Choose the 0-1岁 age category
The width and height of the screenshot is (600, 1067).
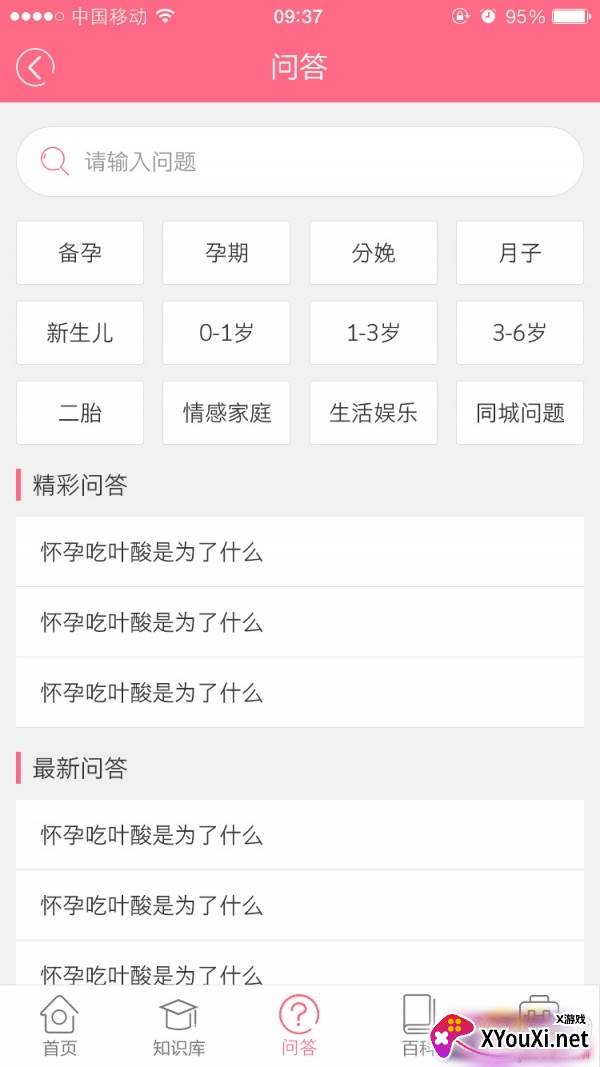pyautogui.click(x=226, y=333)
